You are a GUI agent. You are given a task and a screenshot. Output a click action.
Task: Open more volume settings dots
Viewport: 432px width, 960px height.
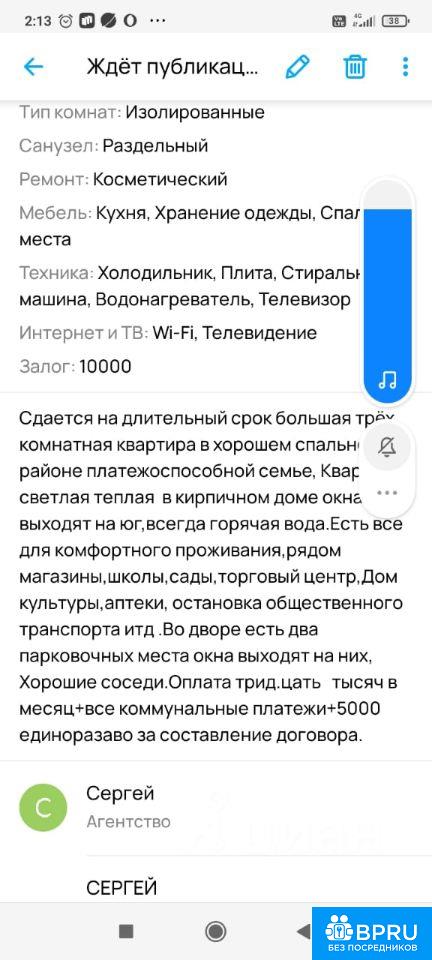pos(387,492)
